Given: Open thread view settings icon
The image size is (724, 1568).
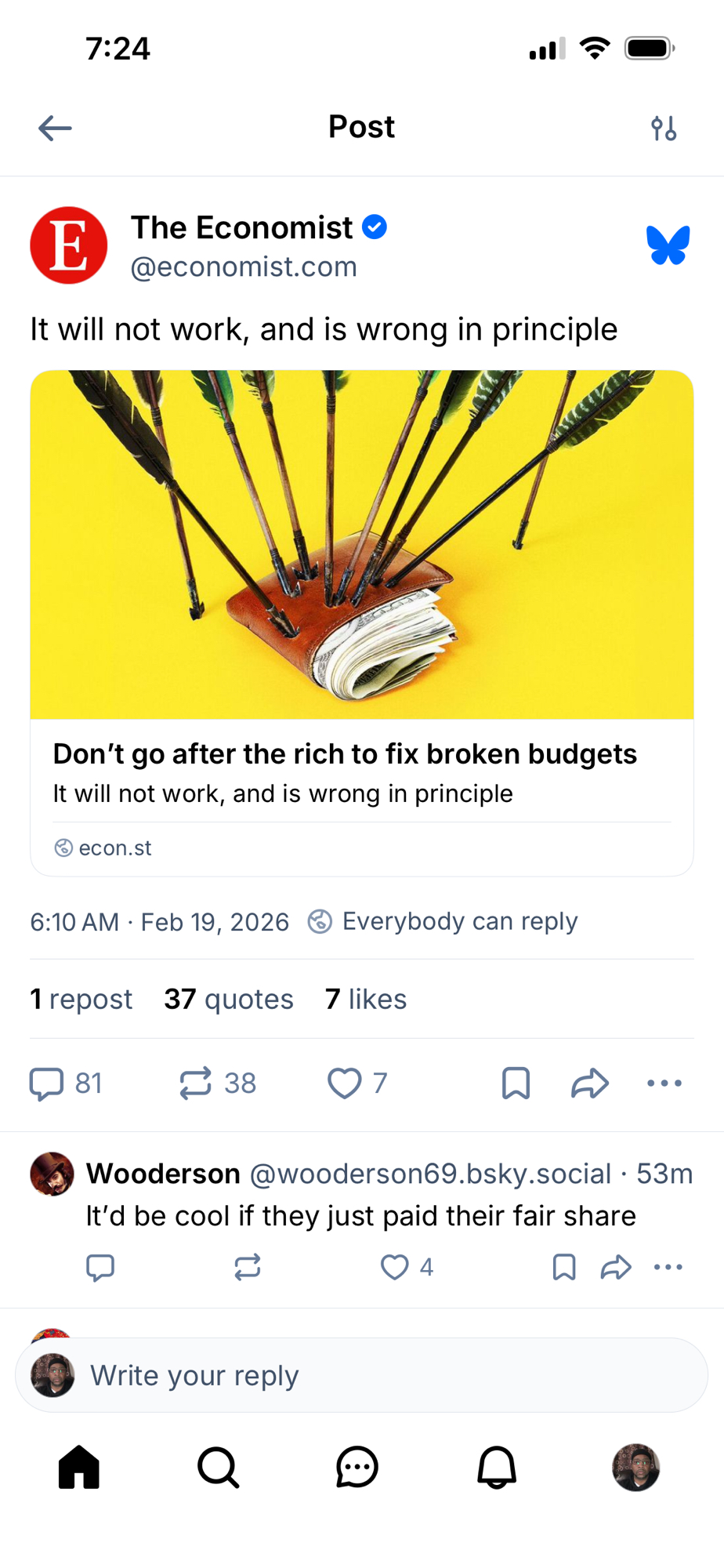Looking at the screenshot, I should tap(663, 128).
